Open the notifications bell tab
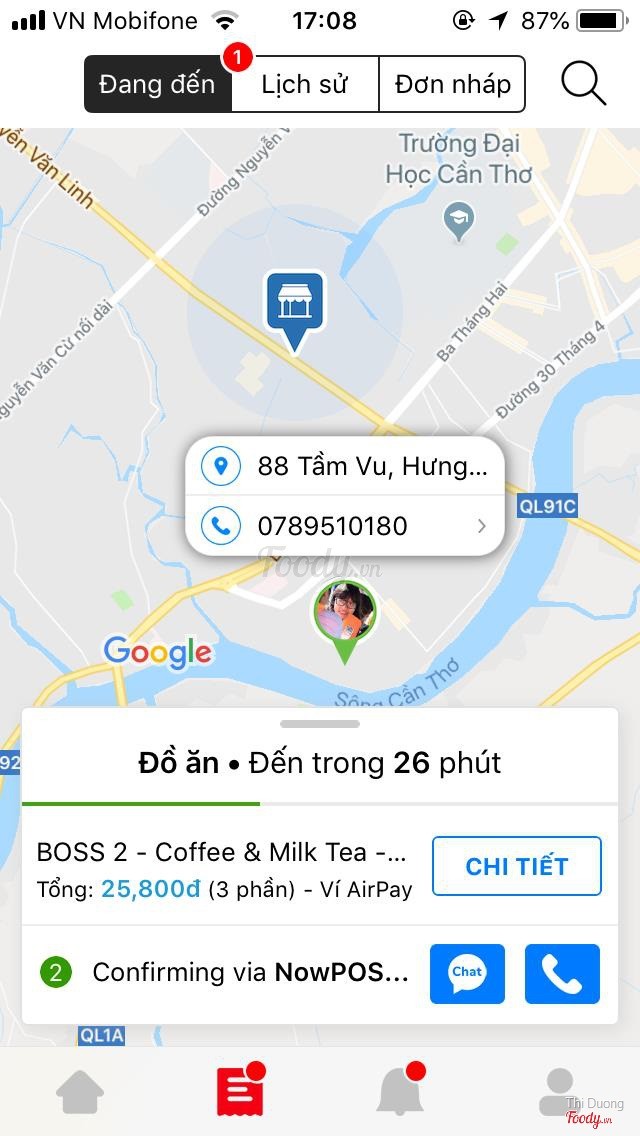Image resolution: width=640 pixels, height=1136 pixels. tap(399, 1092)
